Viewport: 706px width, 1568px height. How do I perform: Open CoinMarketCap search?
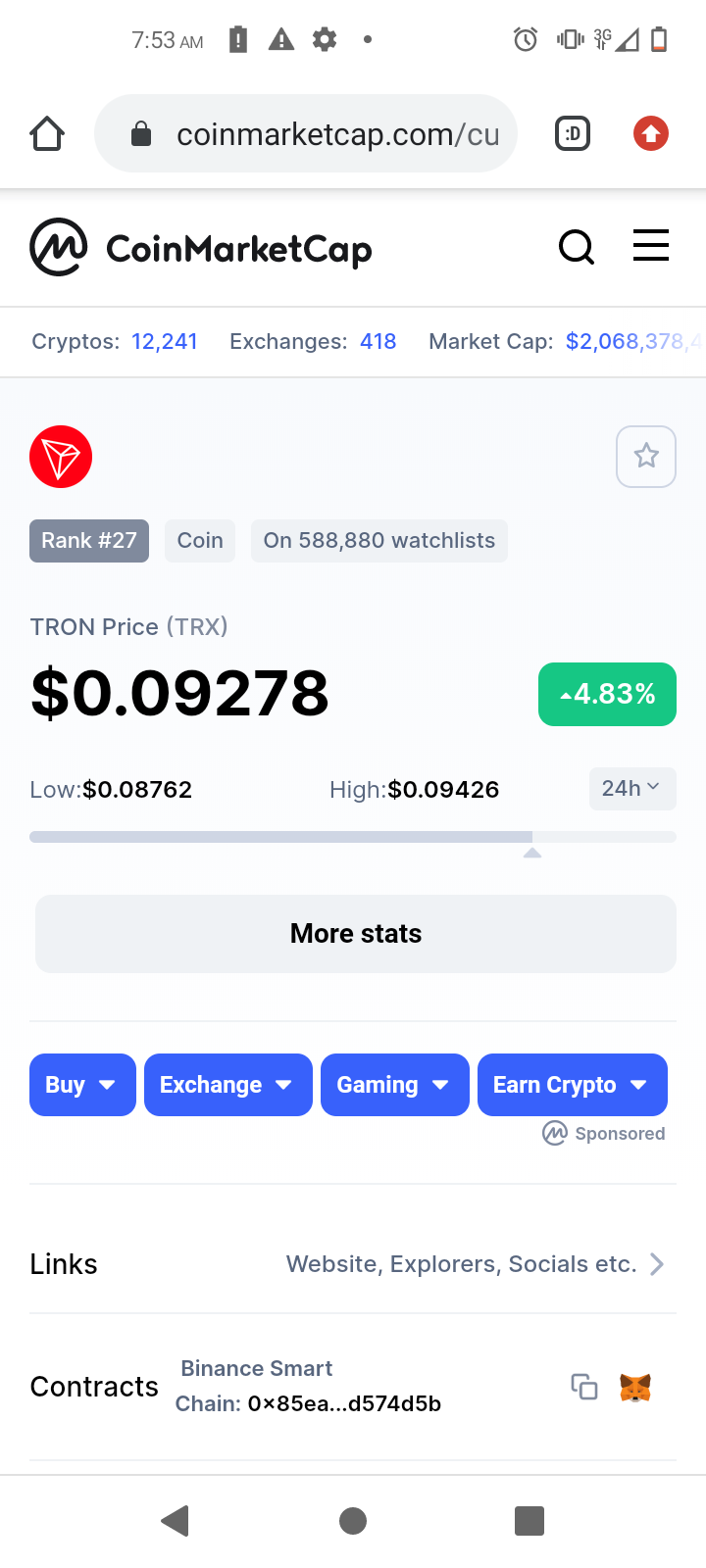pos(577,247)
